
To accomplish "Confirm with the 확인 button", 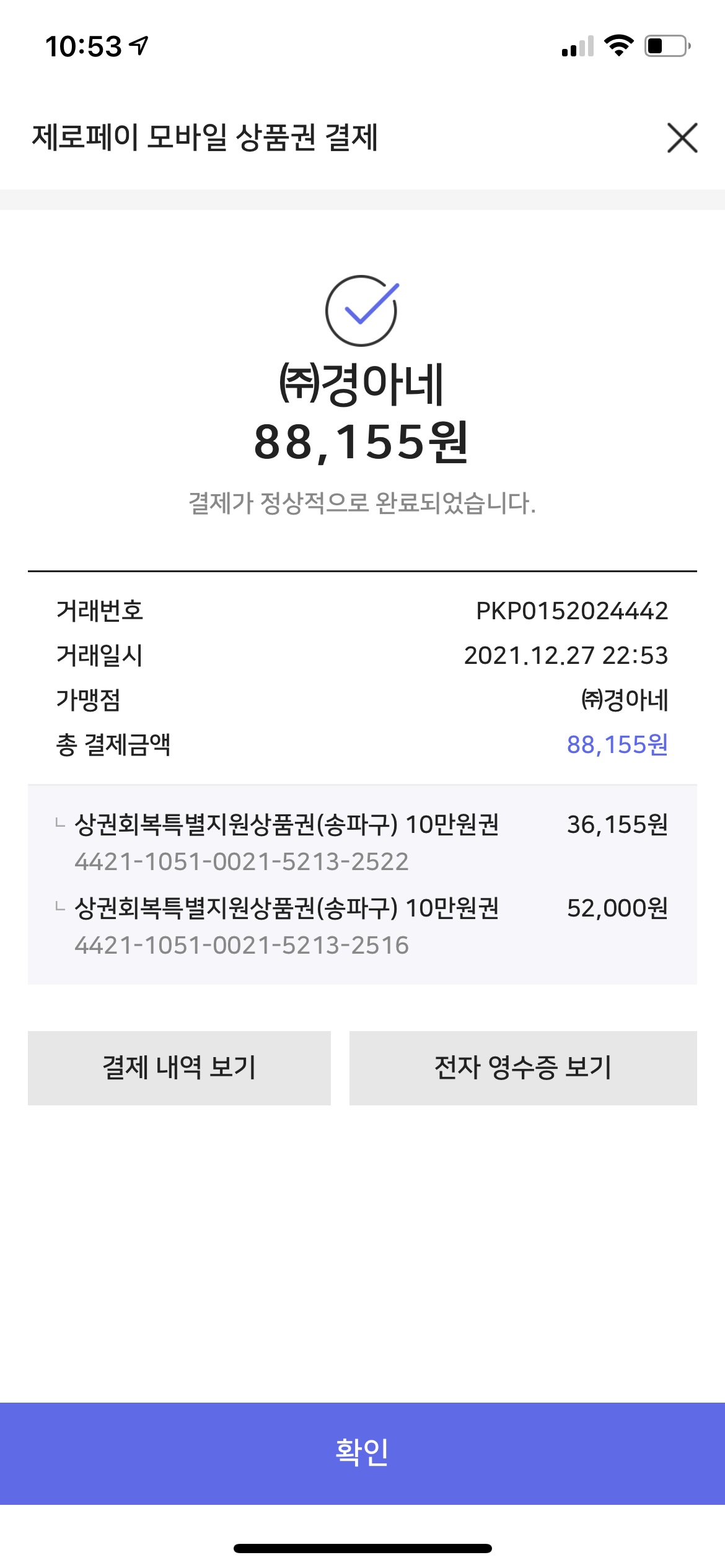I will pyautogui.click(x=362, y=1453).
